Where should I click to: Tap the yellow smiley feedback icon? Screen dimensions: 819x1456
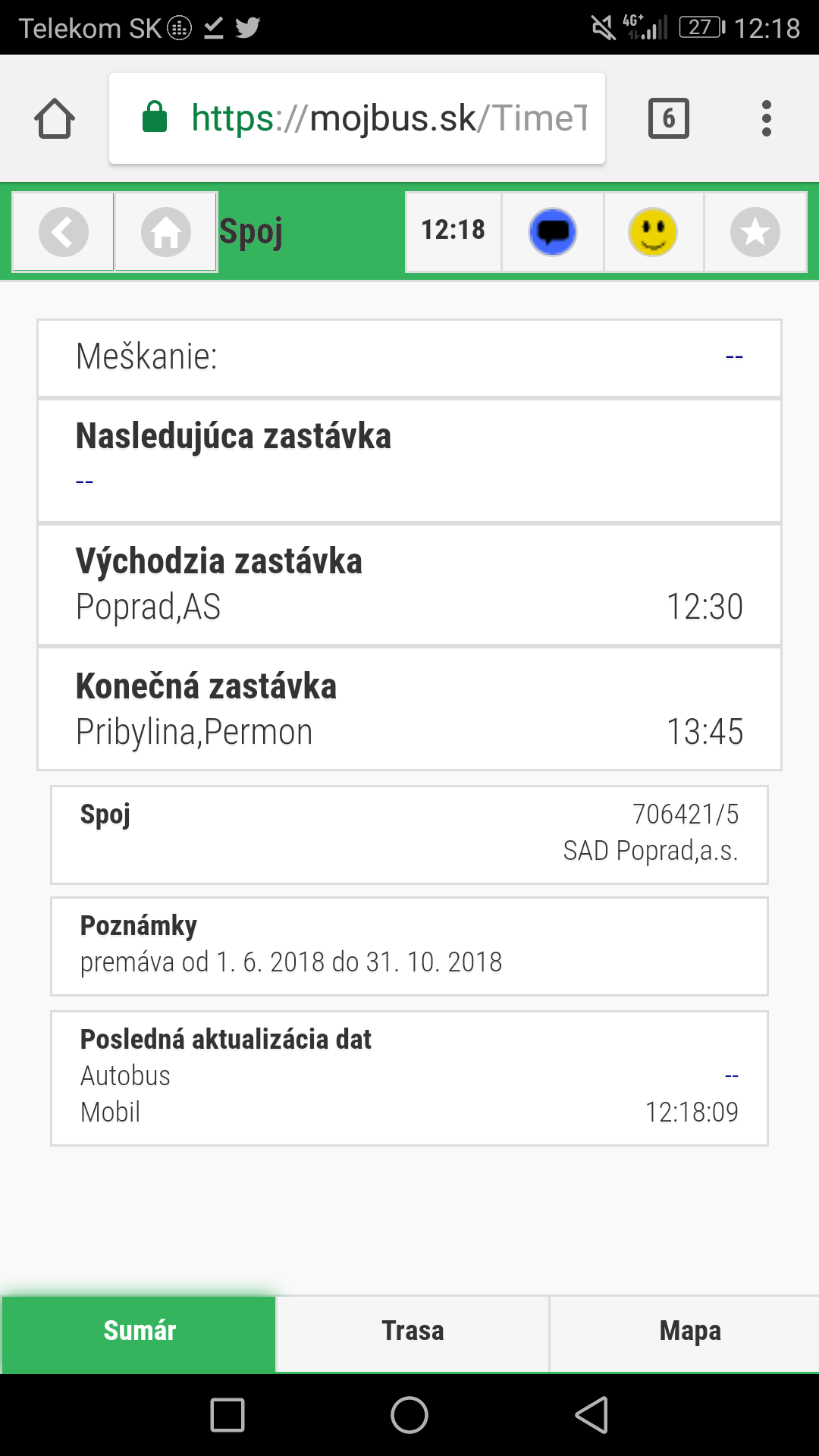[x=654, y=231]
